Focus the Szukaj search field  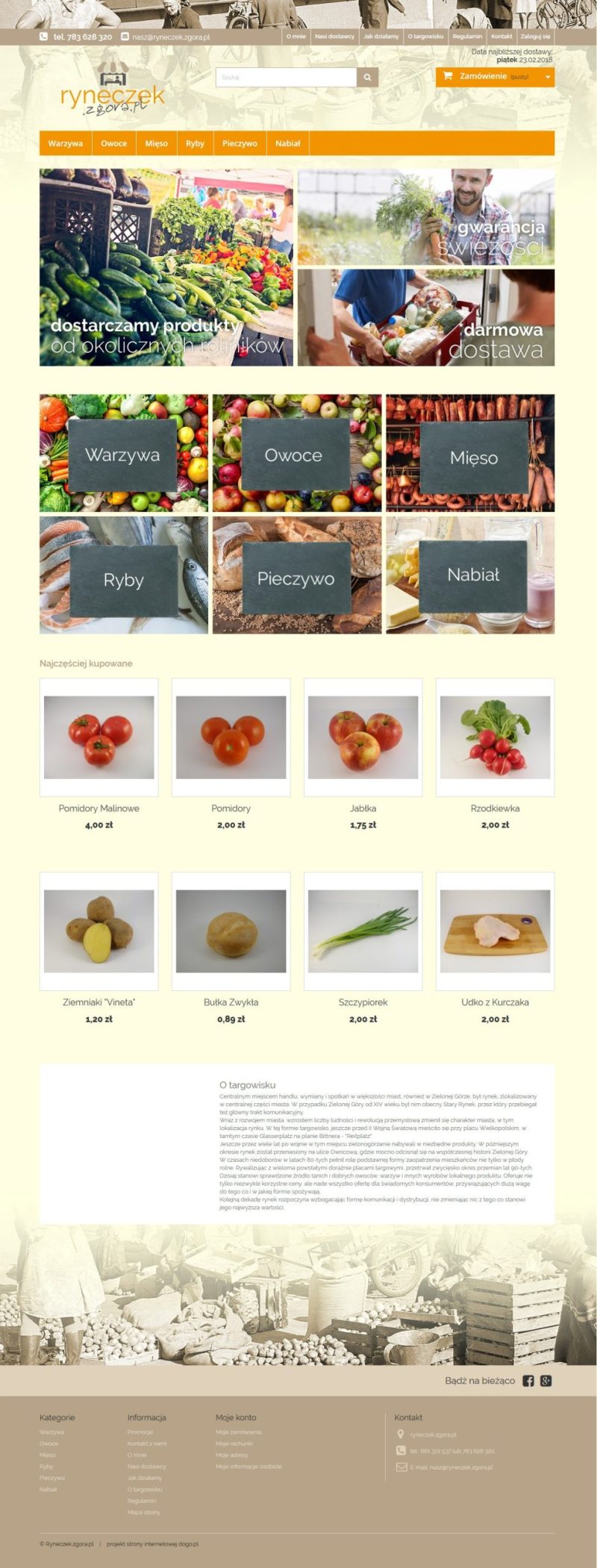pyautogui.click(x=285, y=77)
